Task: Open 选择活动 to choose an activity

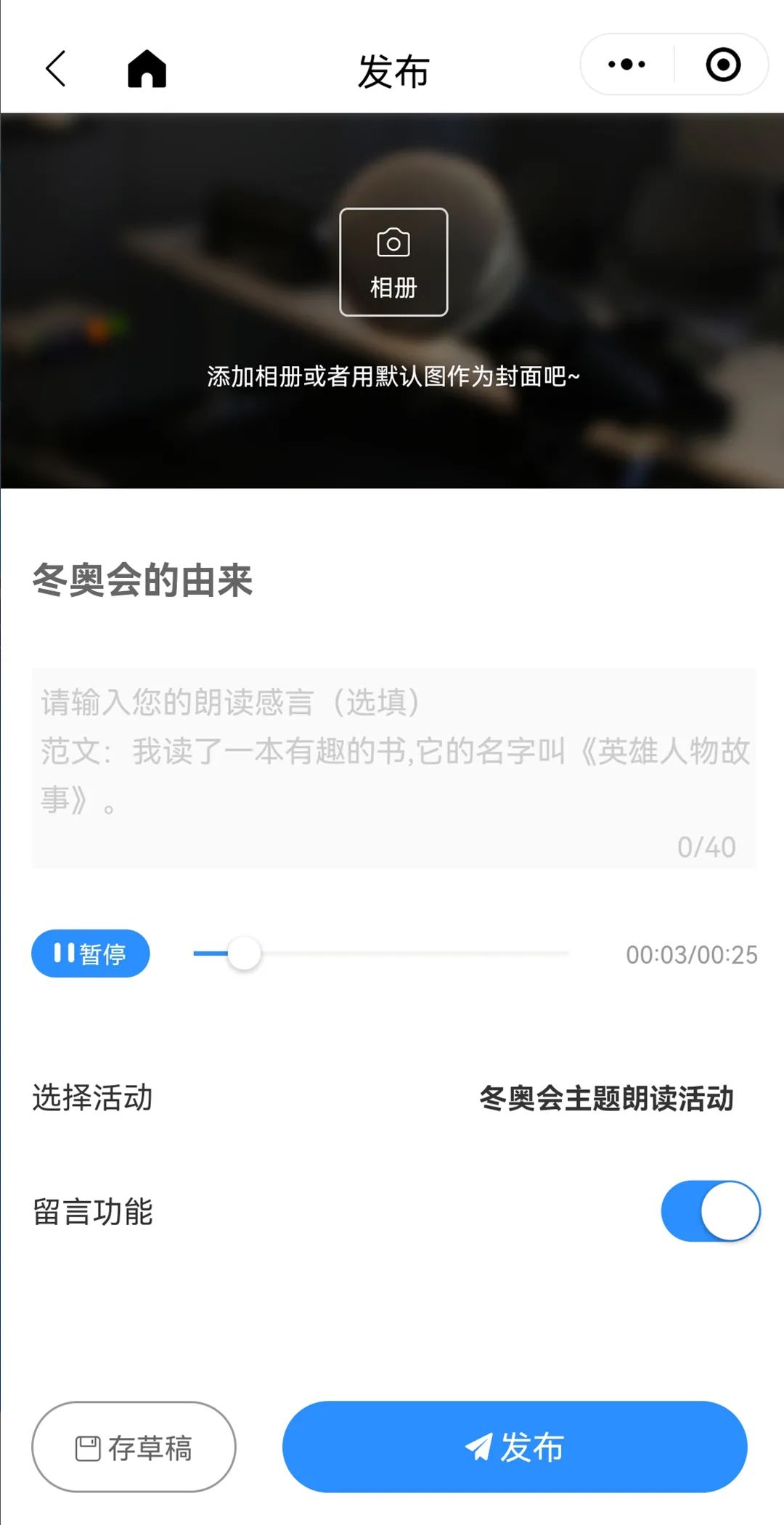Action: pyautogui.click(x=605, y=1098)
